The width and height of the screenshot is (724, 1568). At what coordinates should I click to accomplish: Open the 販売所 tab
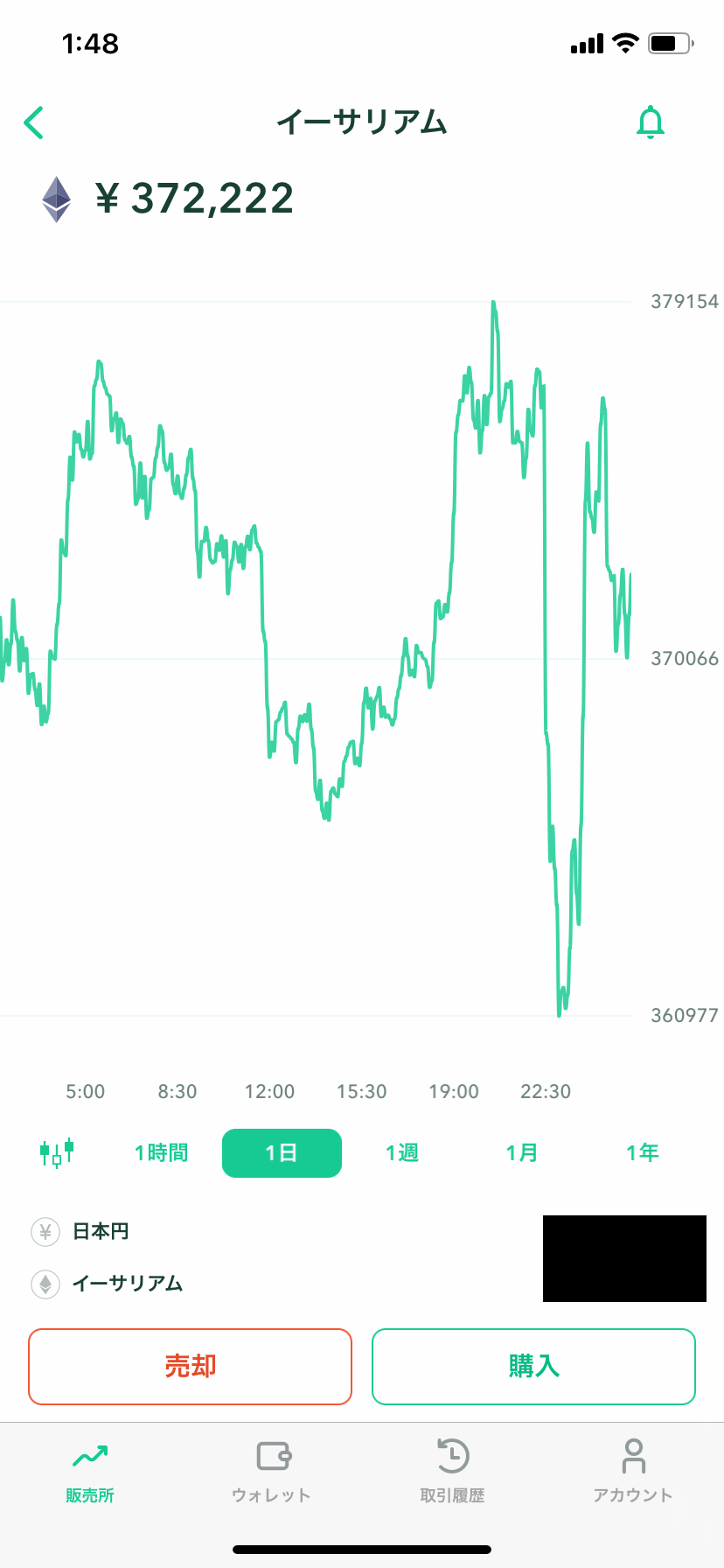pos(90,1472)
